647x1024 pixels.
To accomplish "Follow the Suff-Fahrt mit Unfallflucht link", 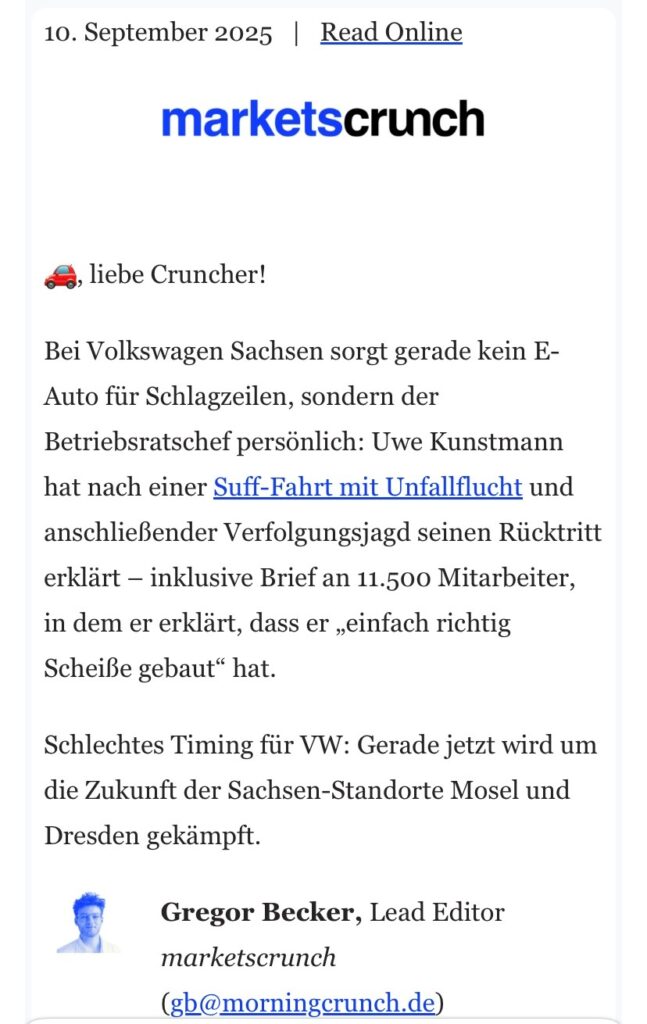I will click(x=367, y=488).
